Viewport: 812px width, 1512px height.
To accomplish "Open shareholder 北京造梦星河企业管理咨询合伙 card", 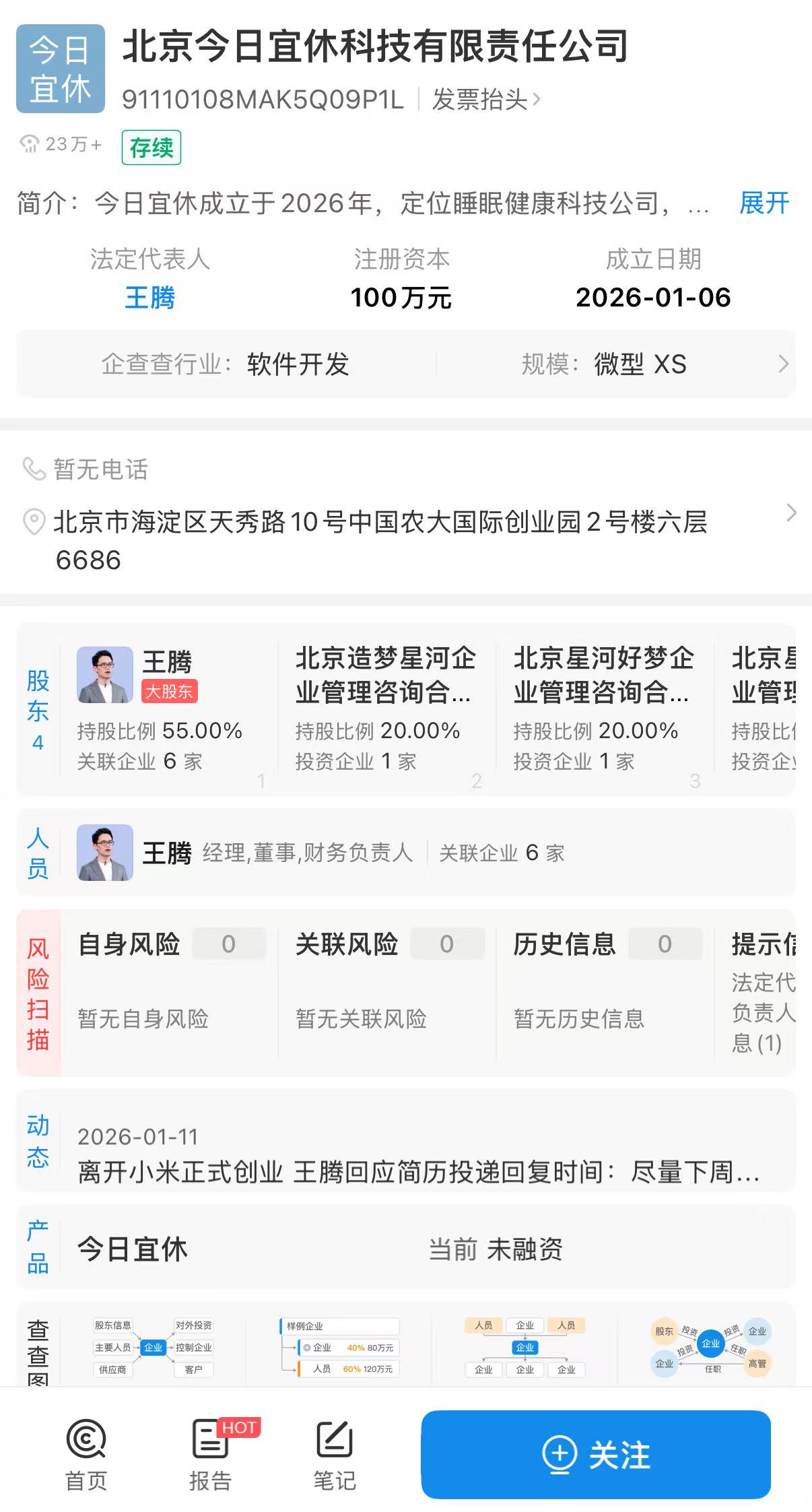I will click(x=385, y=711).
